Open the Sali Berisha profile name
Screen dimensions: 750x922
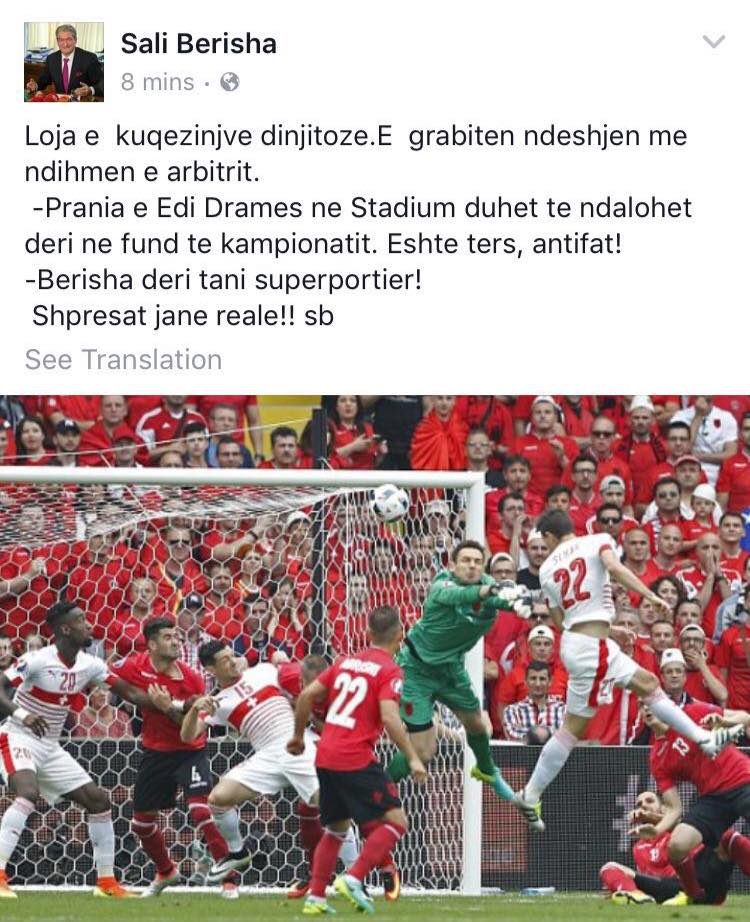pyautogui.click(x=198, y=43)
